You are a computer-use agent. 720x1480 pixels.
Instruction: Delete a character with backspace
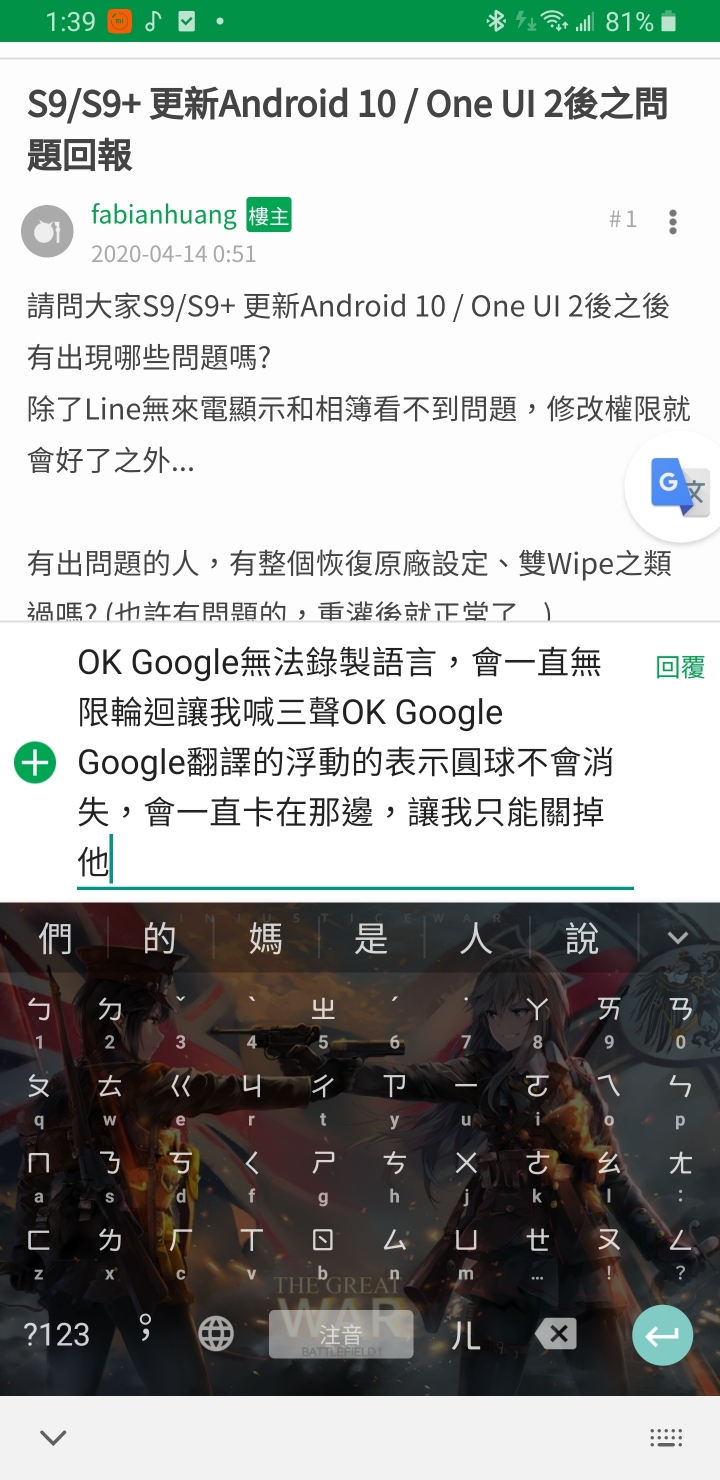(x=555, y=1334)
